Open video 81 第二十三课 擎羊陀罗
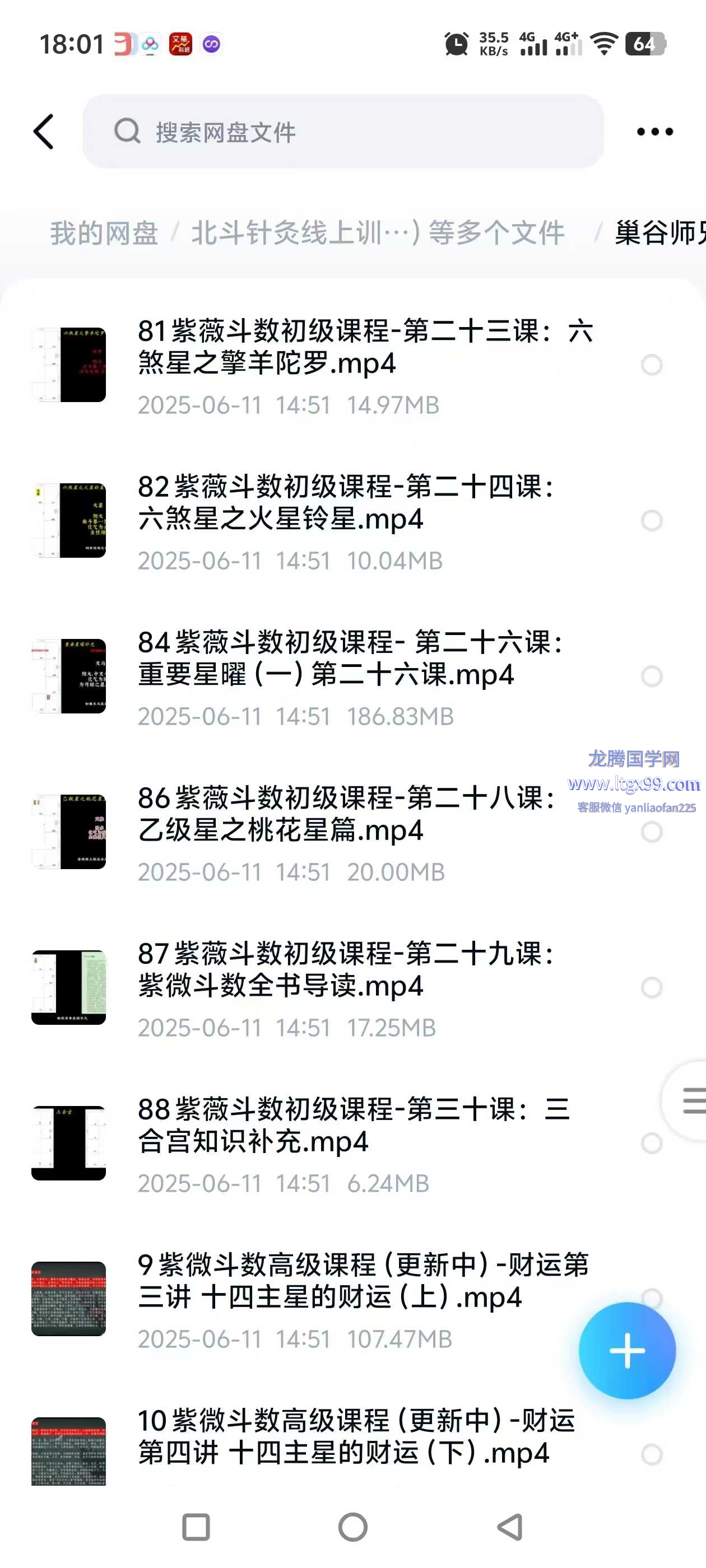Viewport: 706px width, 1568px height. pyautogui.click(x=364, y=347)
